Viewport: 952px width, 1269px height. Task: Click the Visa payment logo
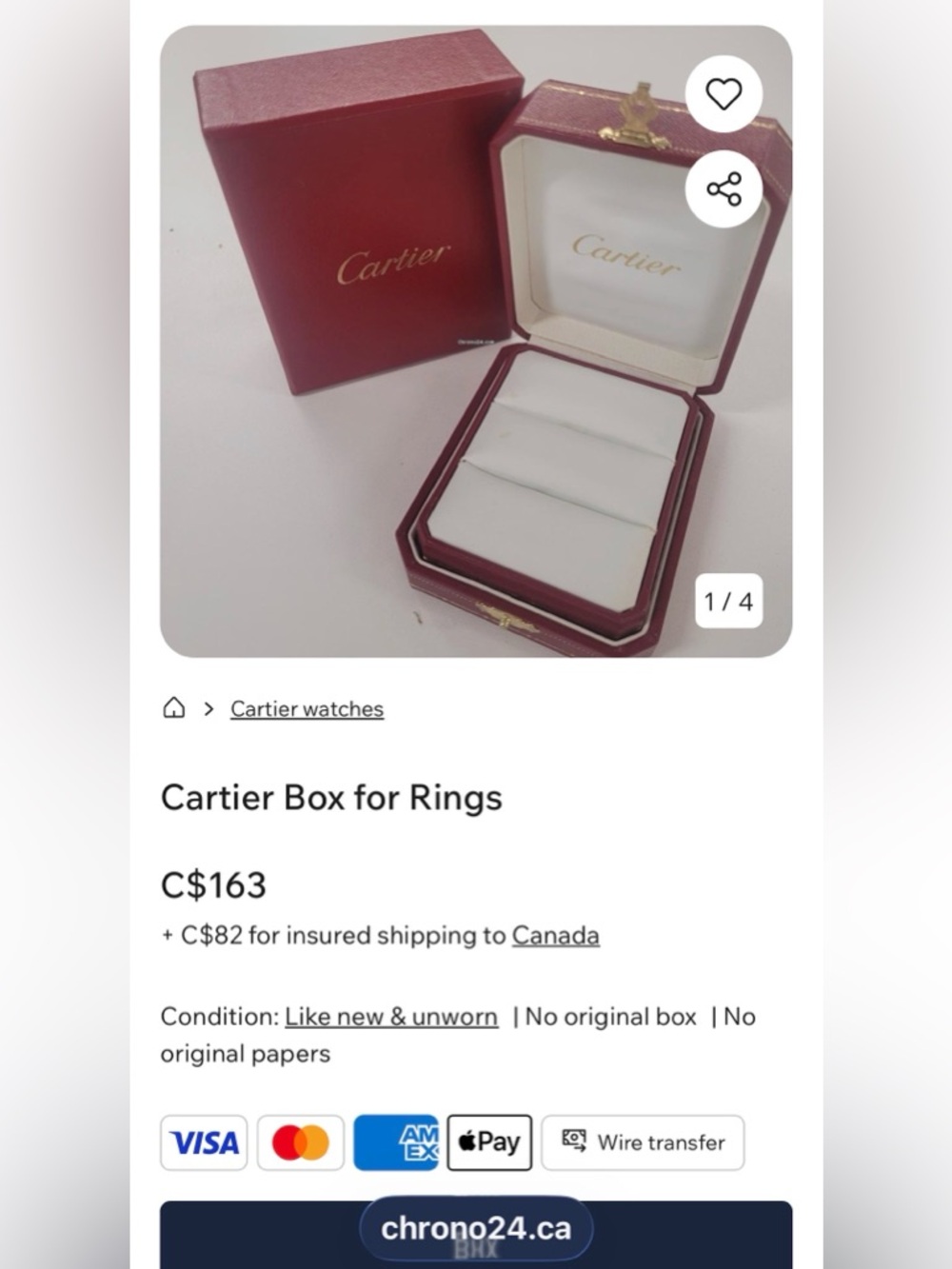(203, 1142)
